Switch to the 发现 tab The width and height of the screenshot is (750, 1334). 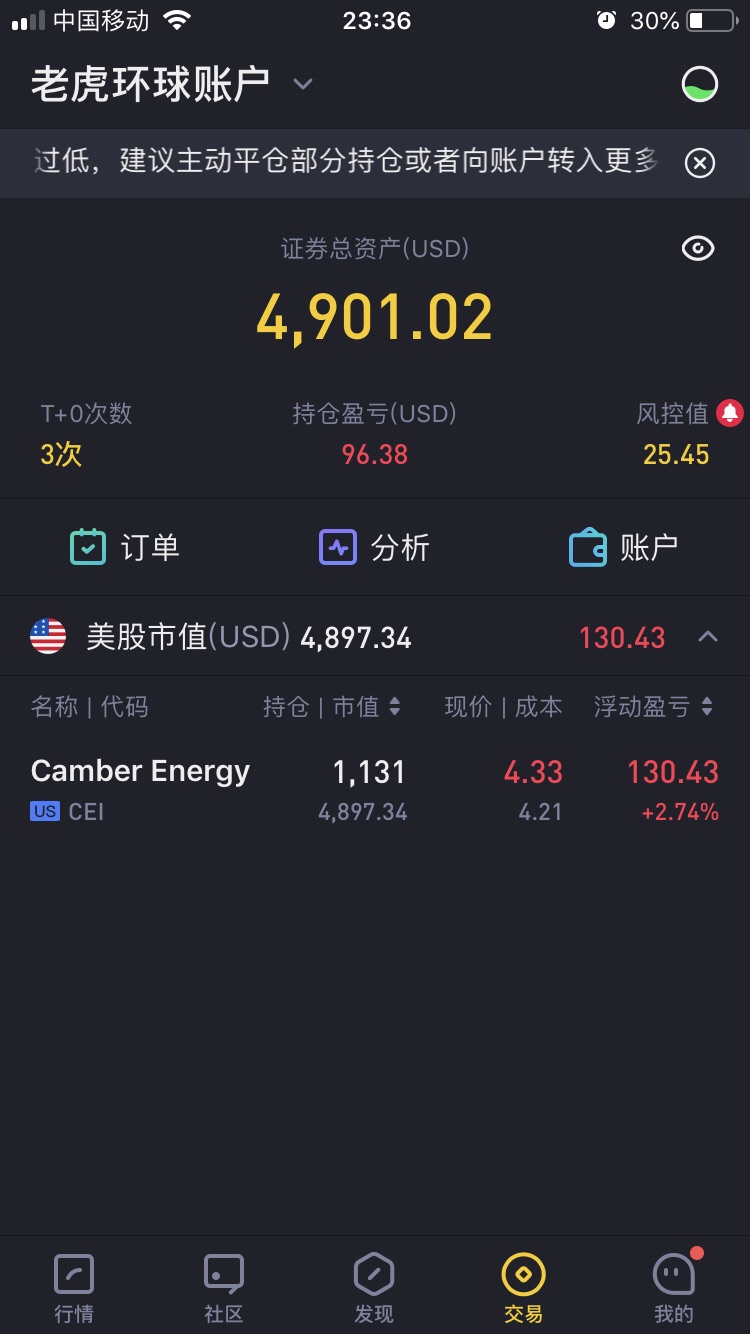374,1288
